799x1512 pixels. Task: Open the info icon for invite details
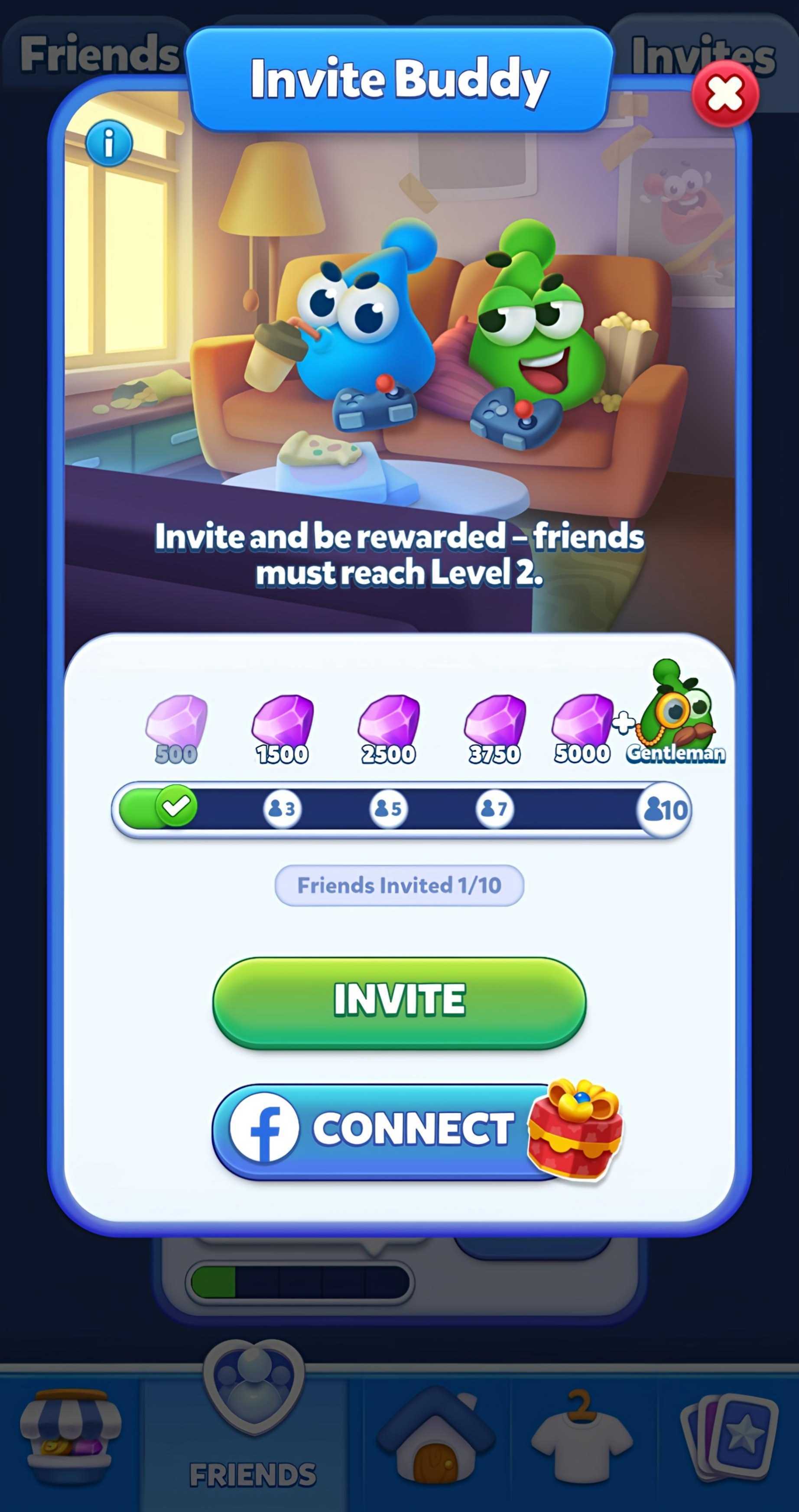[x=109, y=143]
